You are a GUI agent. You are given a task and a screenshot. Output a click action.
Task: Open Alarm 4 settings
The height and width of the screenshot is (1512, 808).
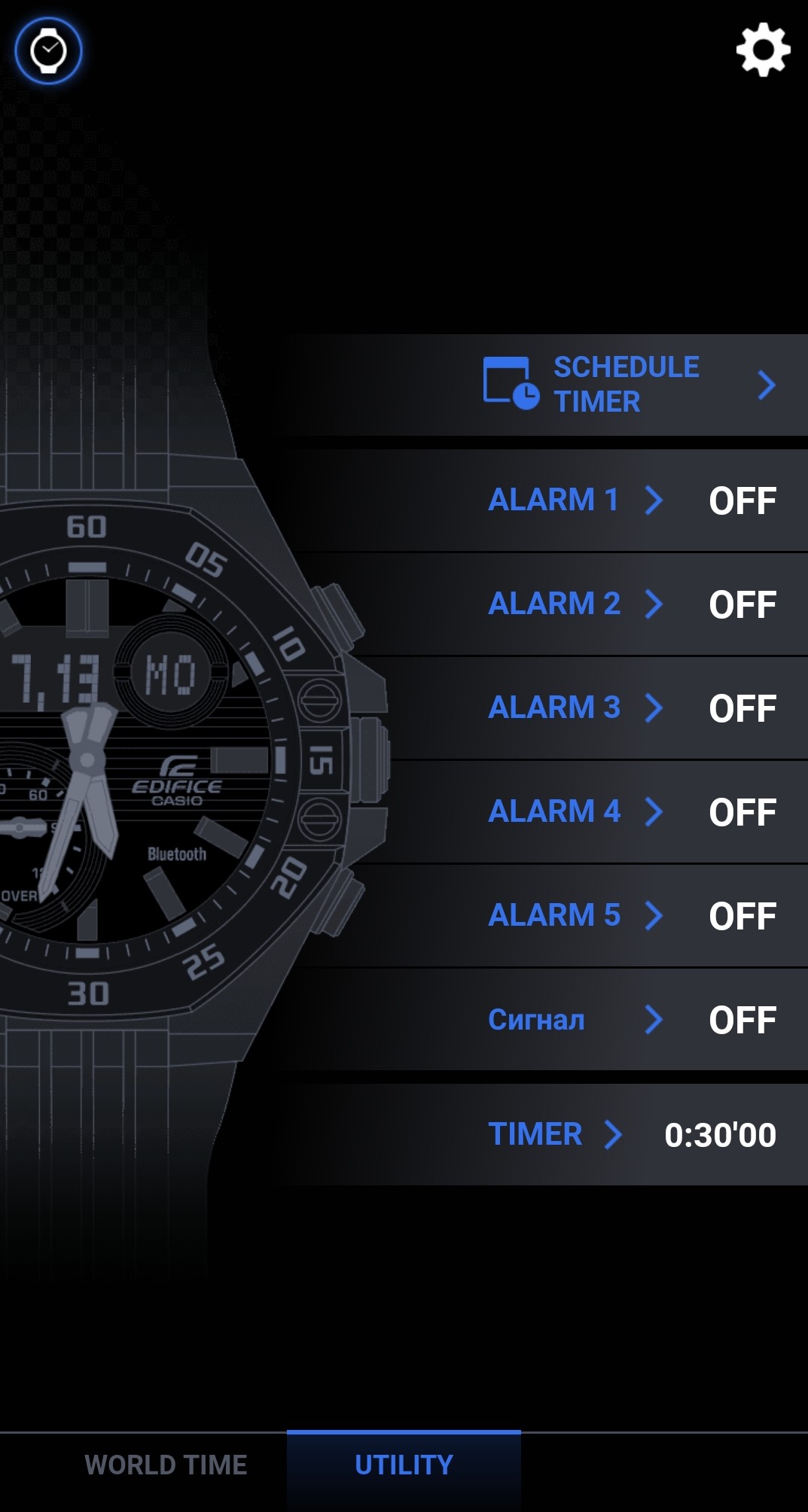[576, 811]
